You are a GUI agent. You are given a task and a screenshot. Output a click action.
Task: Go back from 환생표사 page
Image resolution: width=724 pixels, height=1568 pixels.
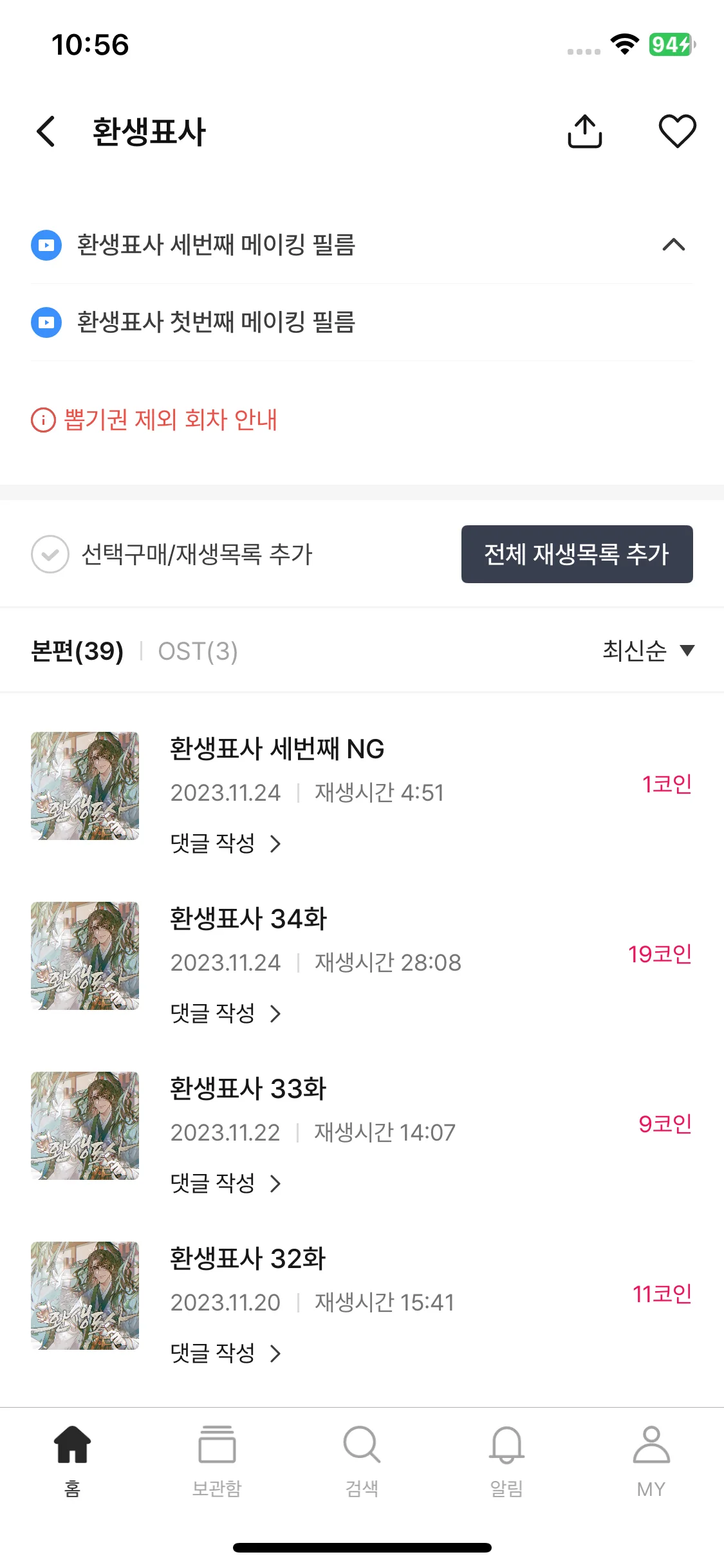[x=46, y=132]
